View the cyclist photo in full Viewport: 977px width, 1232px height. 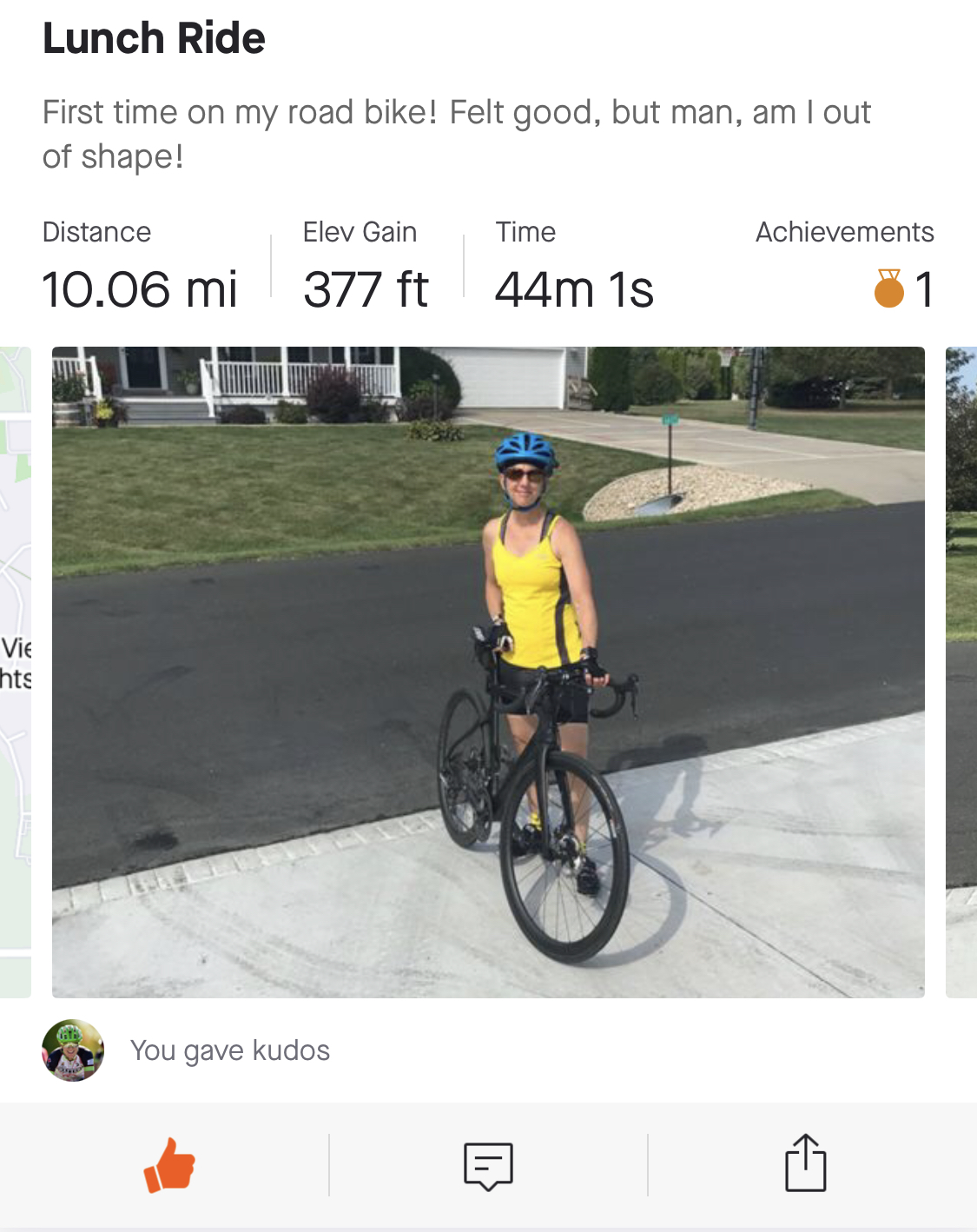tap(488, 672)
